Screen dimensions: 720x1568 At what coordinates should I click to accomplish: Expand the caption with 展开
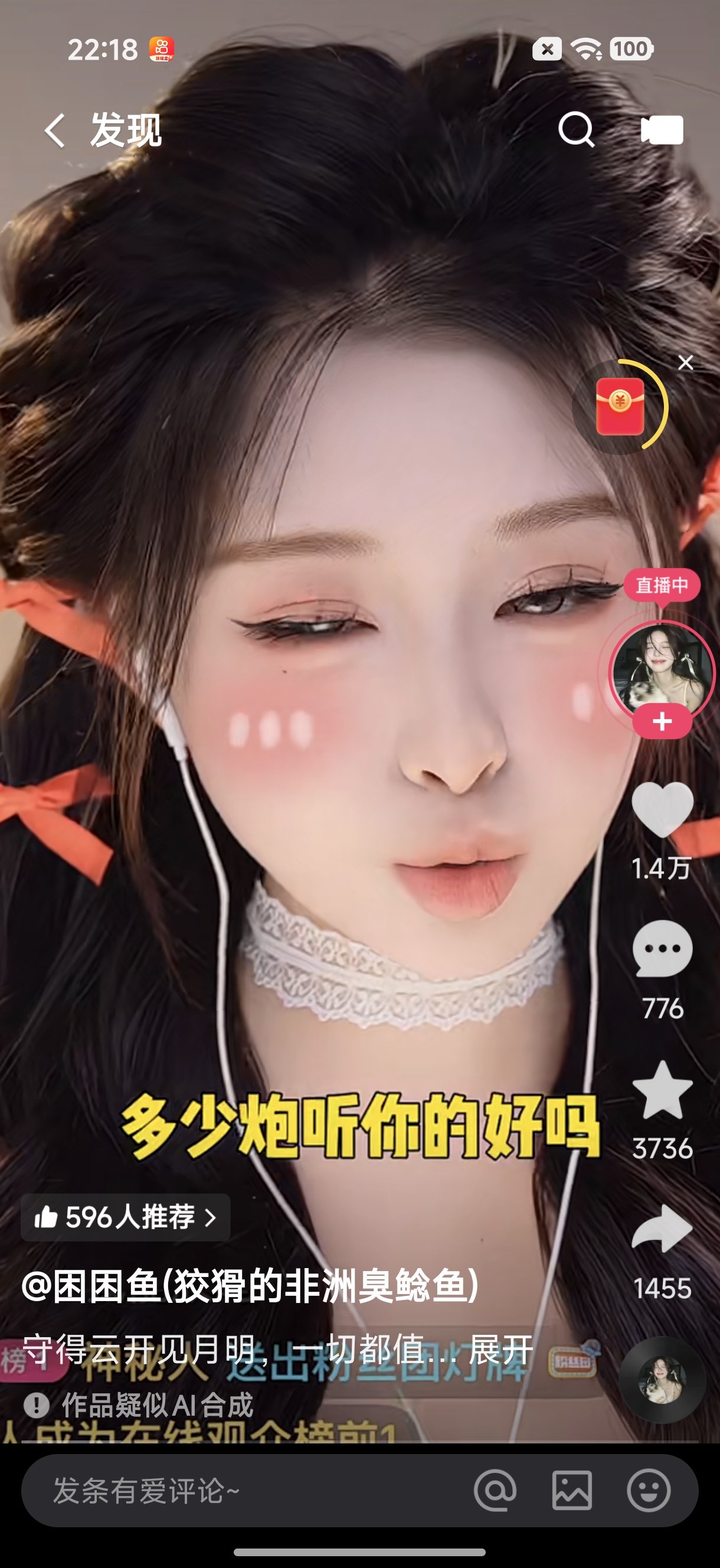coord(501,1349)
